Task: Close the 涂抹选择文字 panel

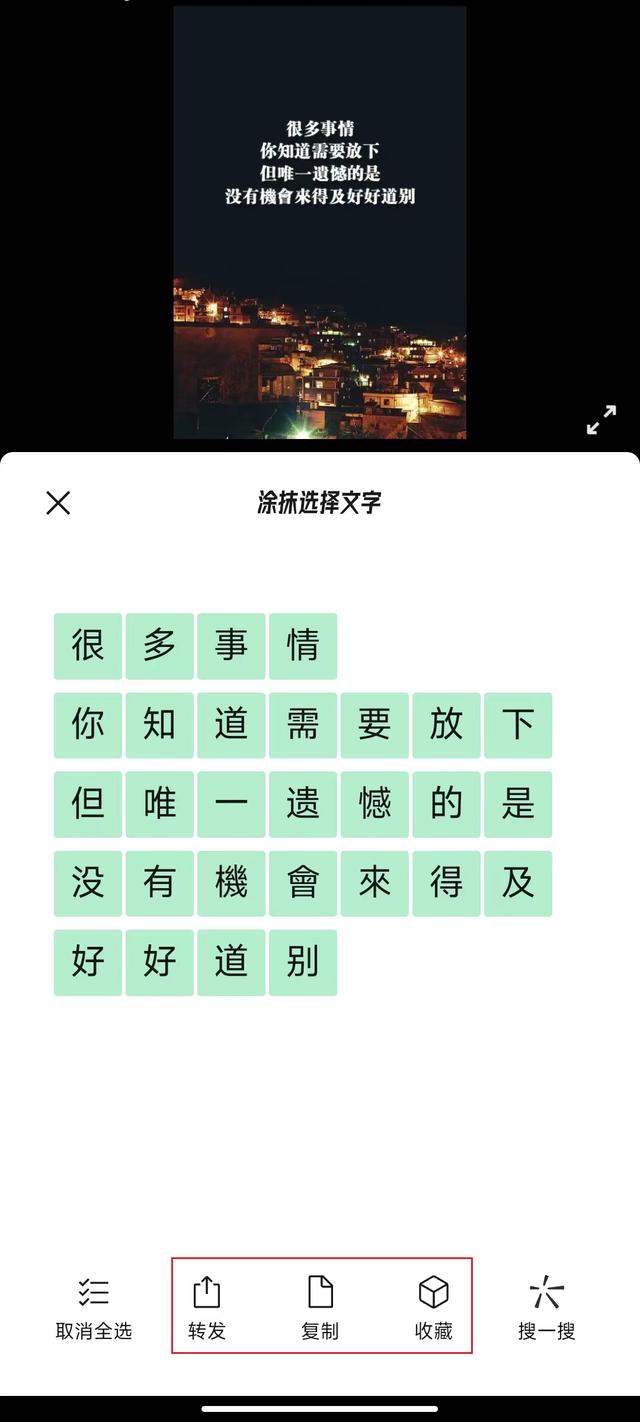Action: coord(58,503)
